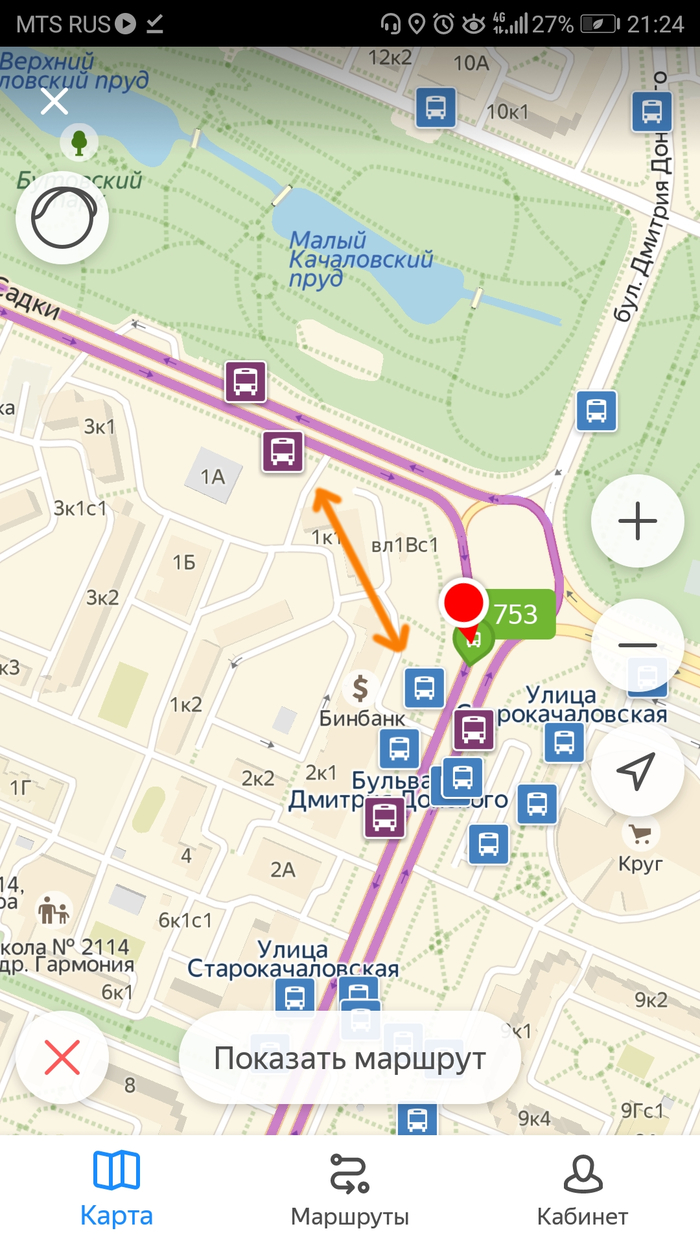
Task: Select the bus stop near building 10к1
Action: click(x=435, y=107)
